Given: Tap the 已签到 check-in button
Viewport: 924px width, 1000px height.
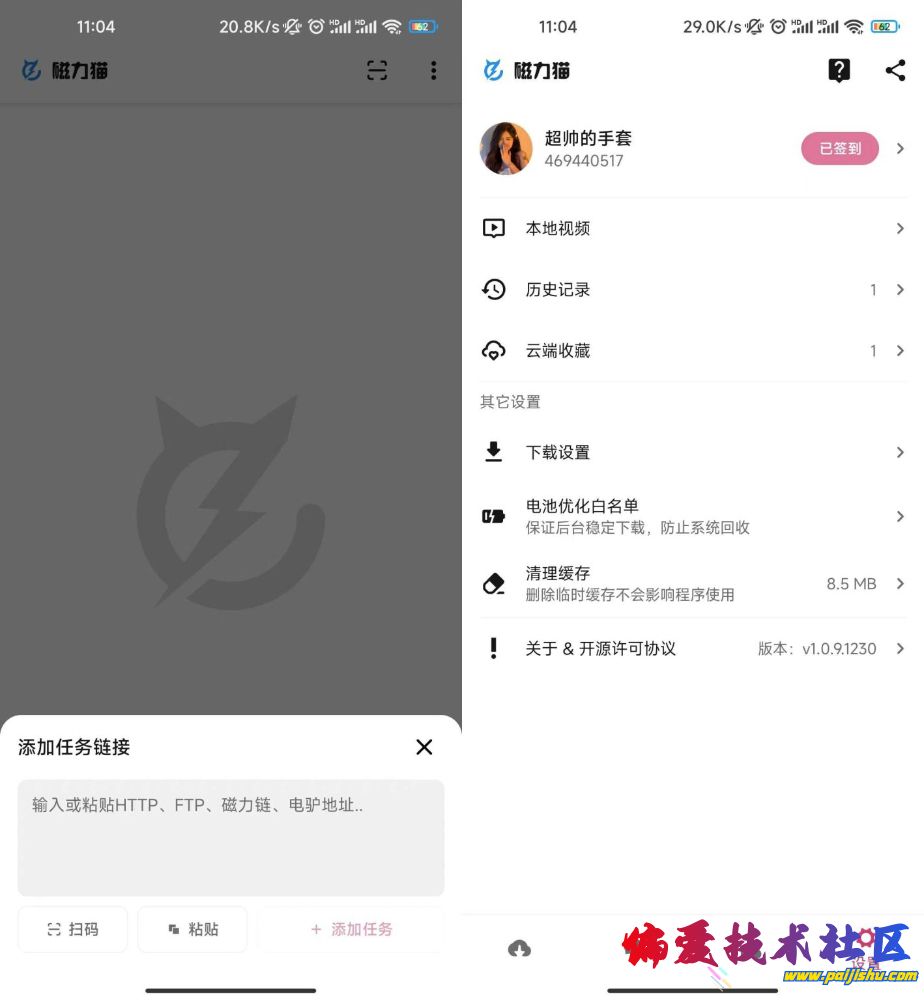Looking at the screenshot, I should (839, 148).
